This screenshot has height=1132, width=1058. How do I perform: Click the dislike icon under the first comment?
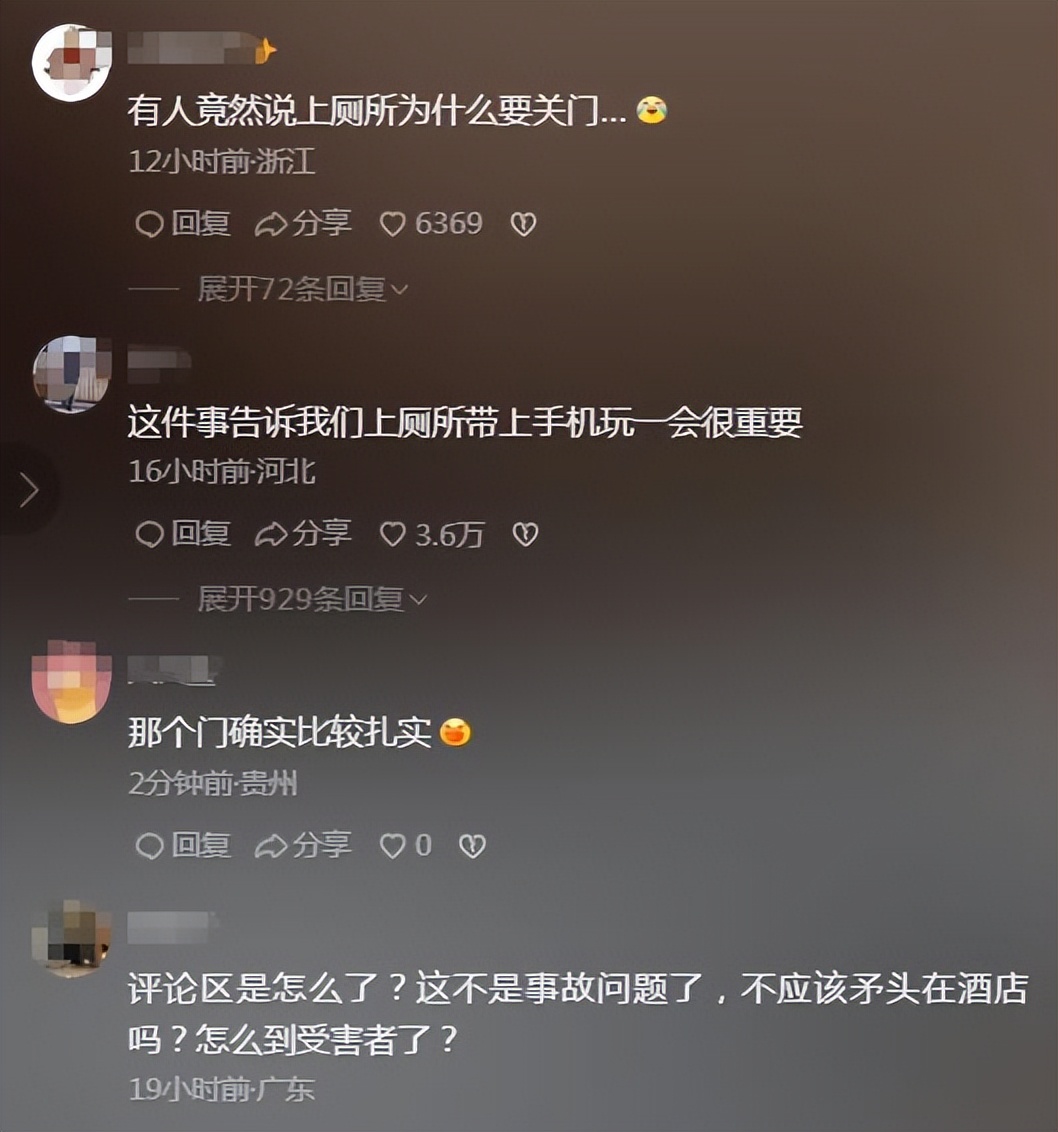pos(521,225)
